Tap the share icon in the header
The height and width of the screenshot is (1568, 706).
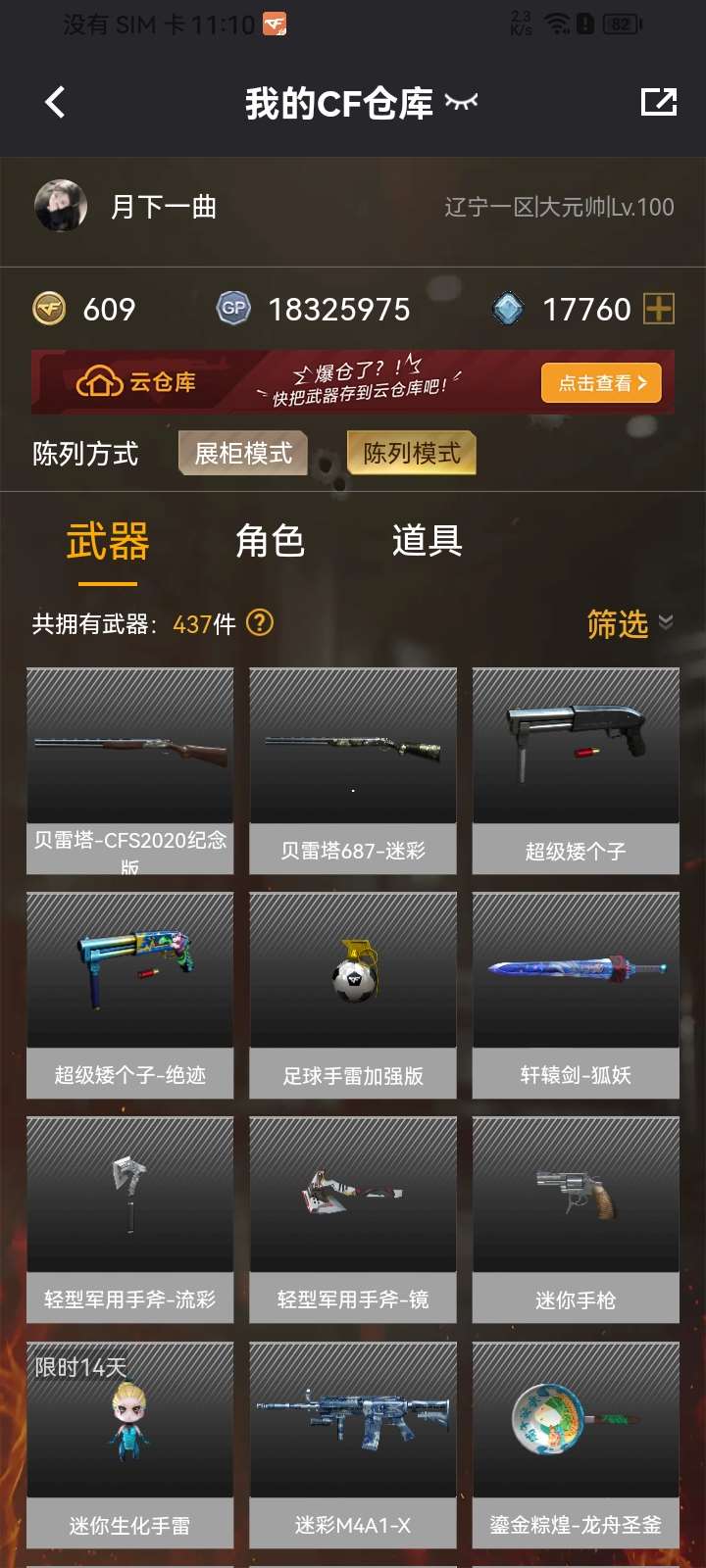[x=658, y=102]
